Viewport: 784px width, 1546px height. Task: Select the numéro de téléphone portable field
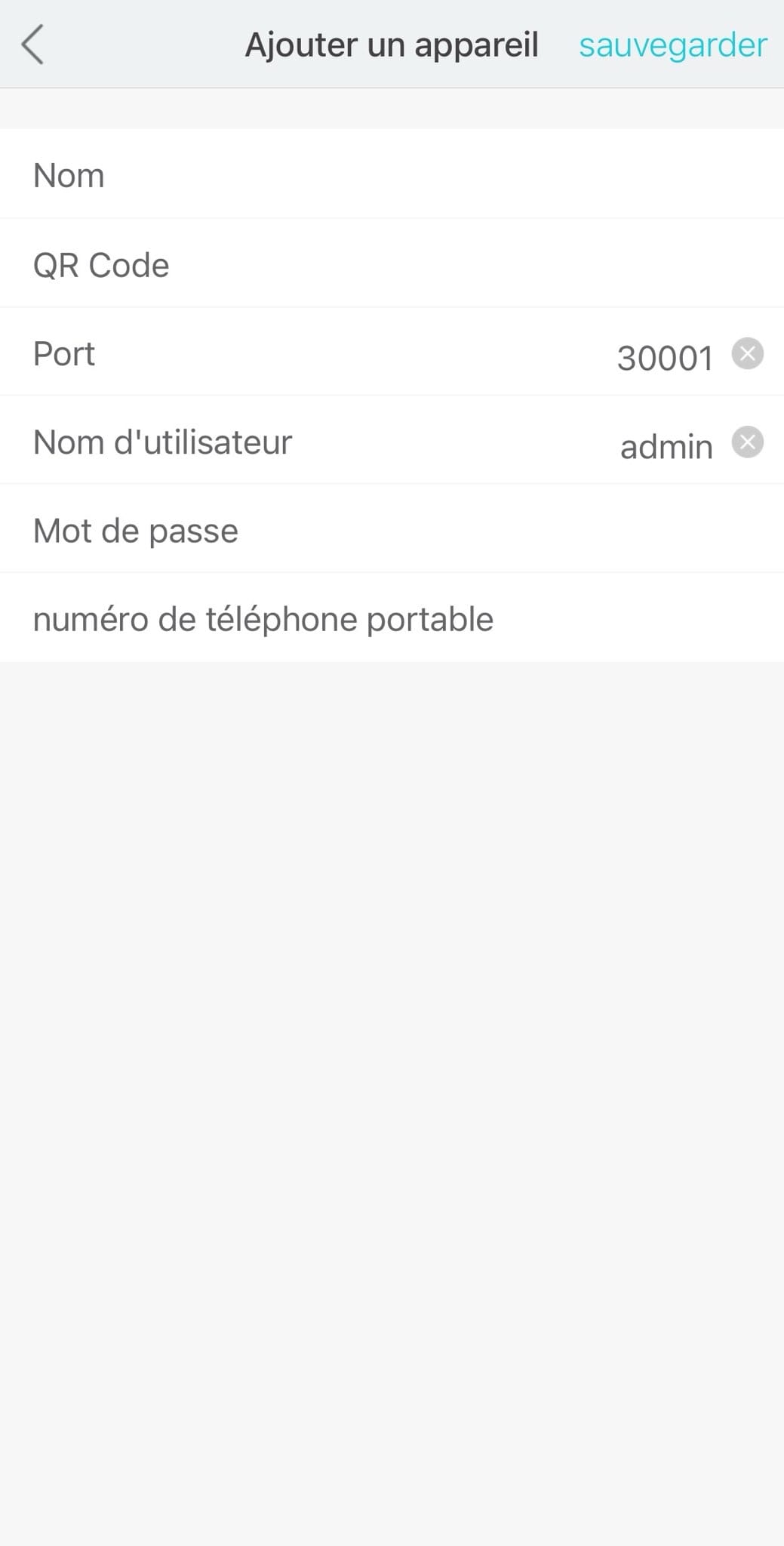click(392, 617)
